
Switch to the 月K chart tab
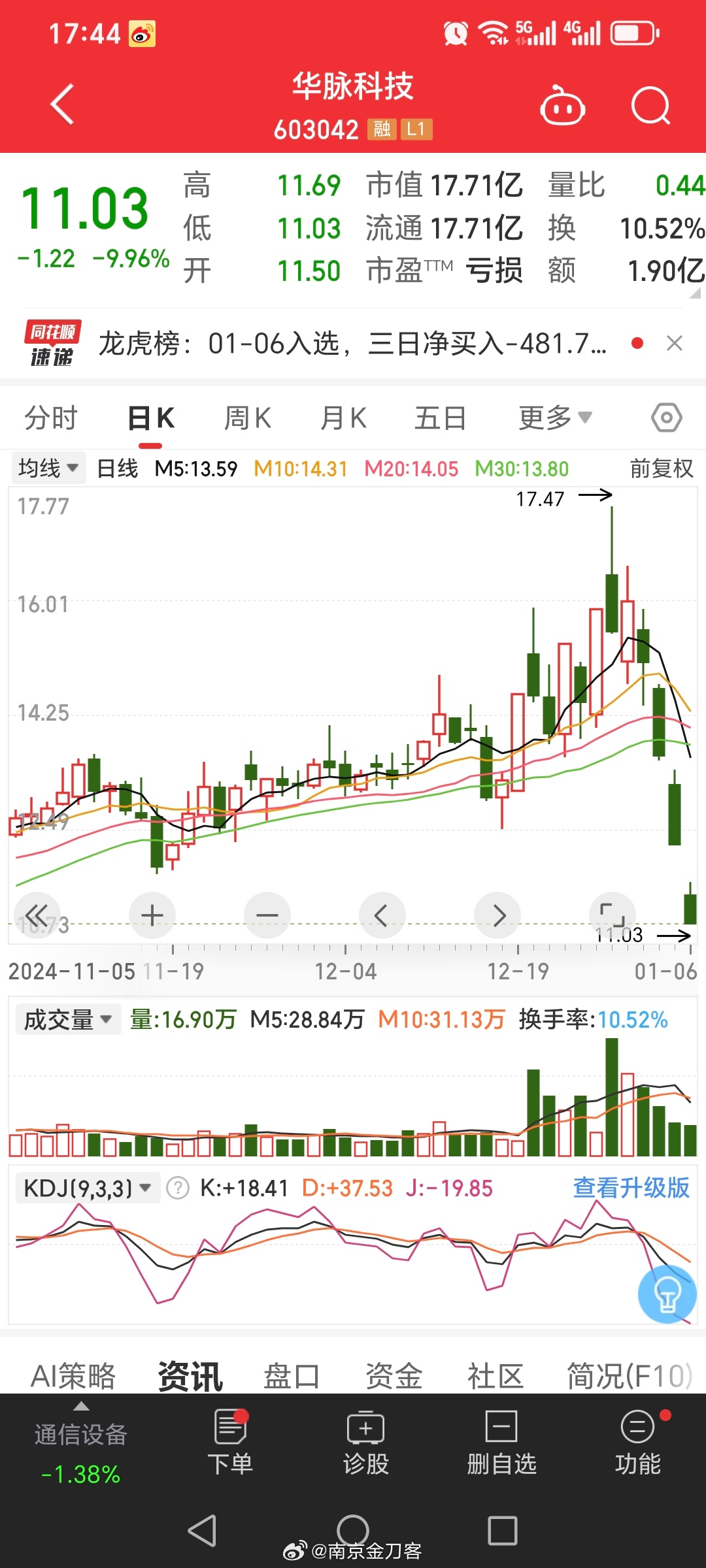click(x=344, y=418)
